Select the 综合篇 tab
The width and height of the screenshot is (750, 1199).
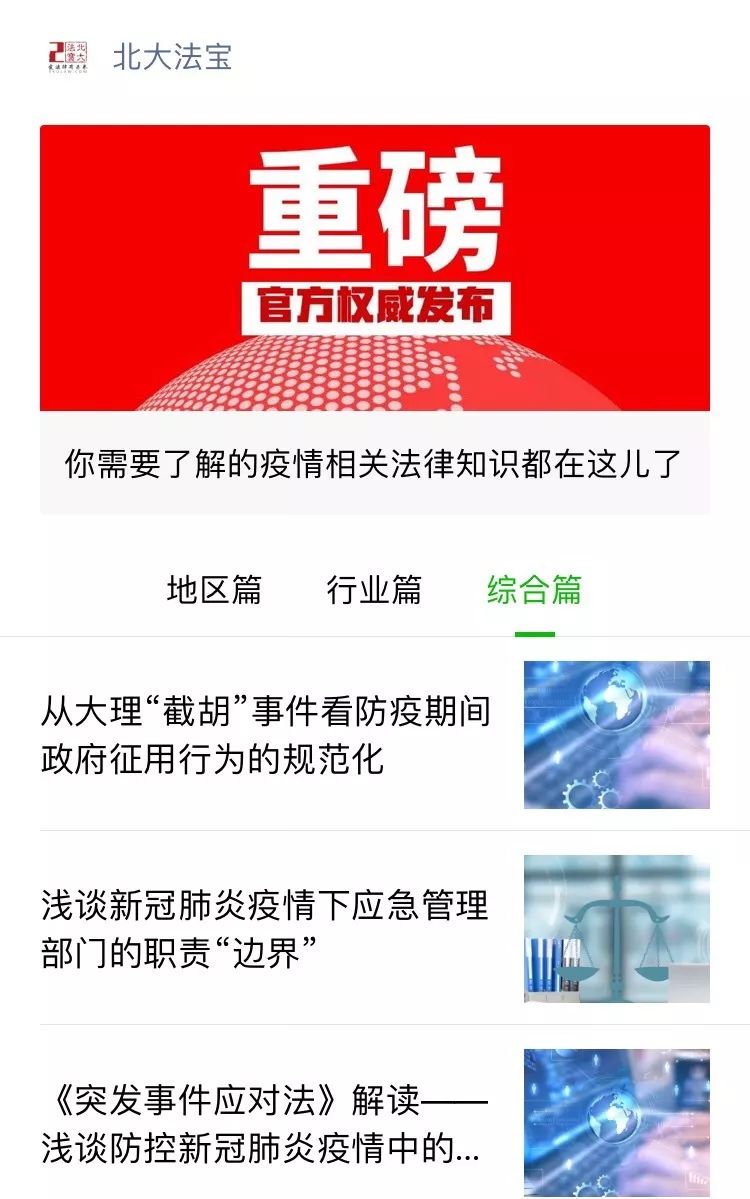click(534, 590)
